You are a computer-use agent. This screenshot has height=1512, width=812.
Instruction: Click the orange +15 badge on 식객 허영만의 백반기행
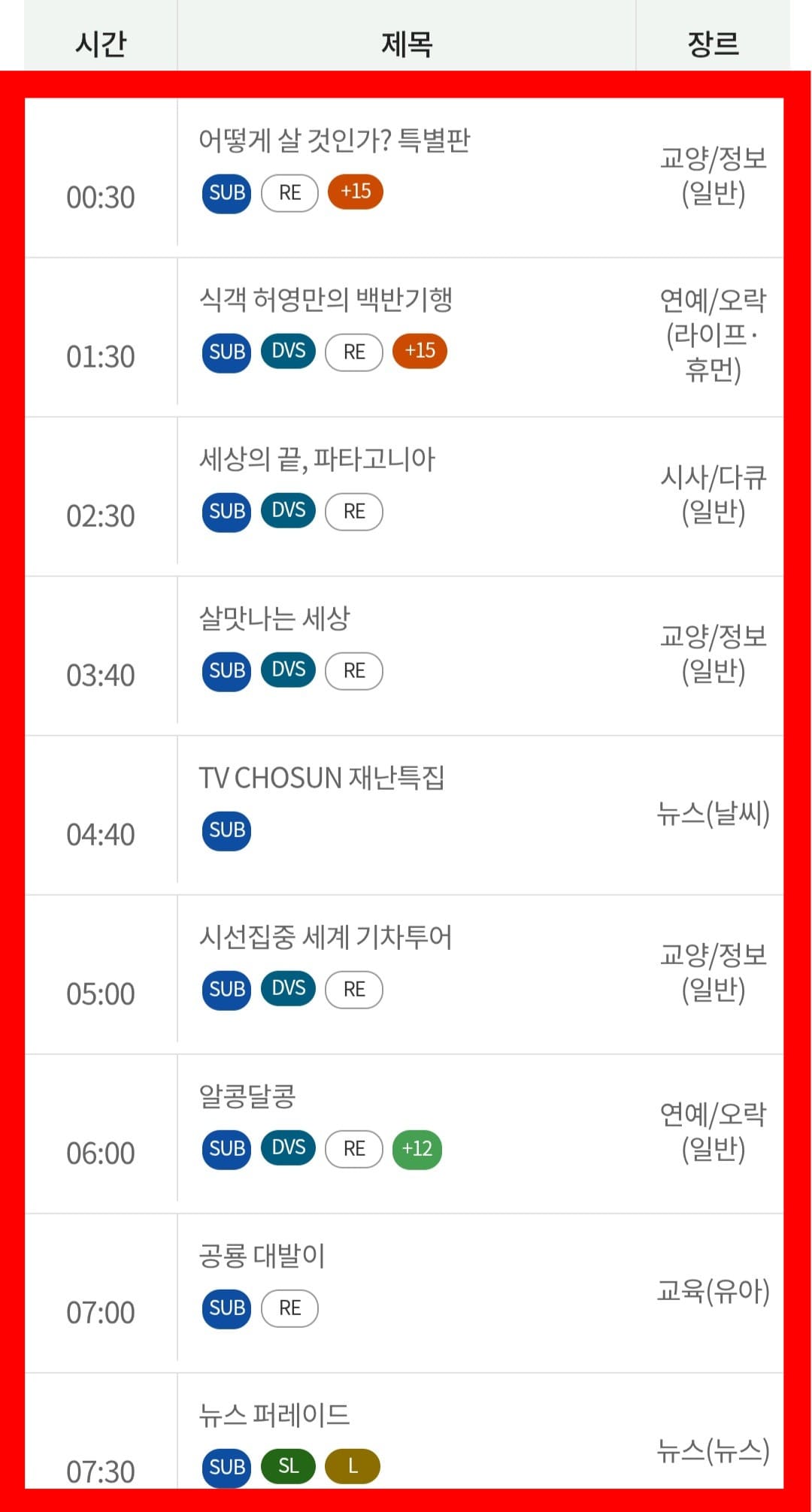click(x=420, y=351)
